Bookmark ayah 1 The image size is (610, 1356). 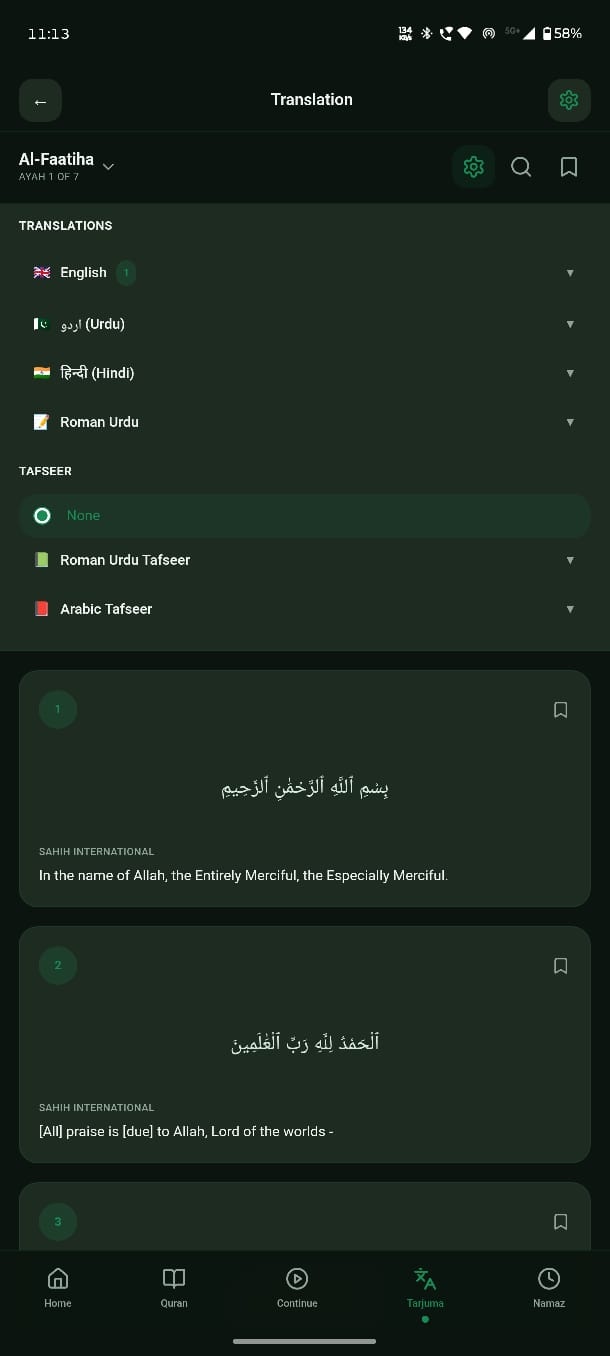[561, 710]
